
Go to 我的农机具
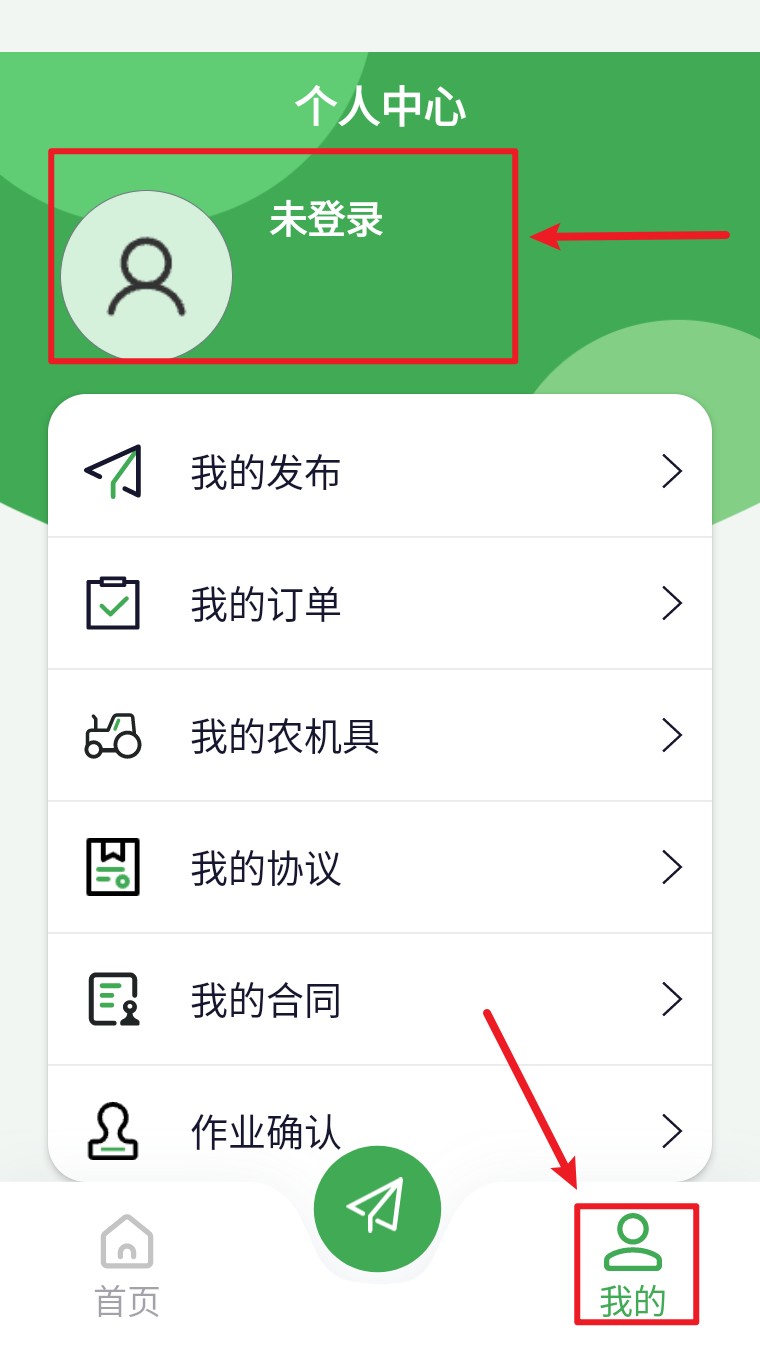(x=380, y=735)
